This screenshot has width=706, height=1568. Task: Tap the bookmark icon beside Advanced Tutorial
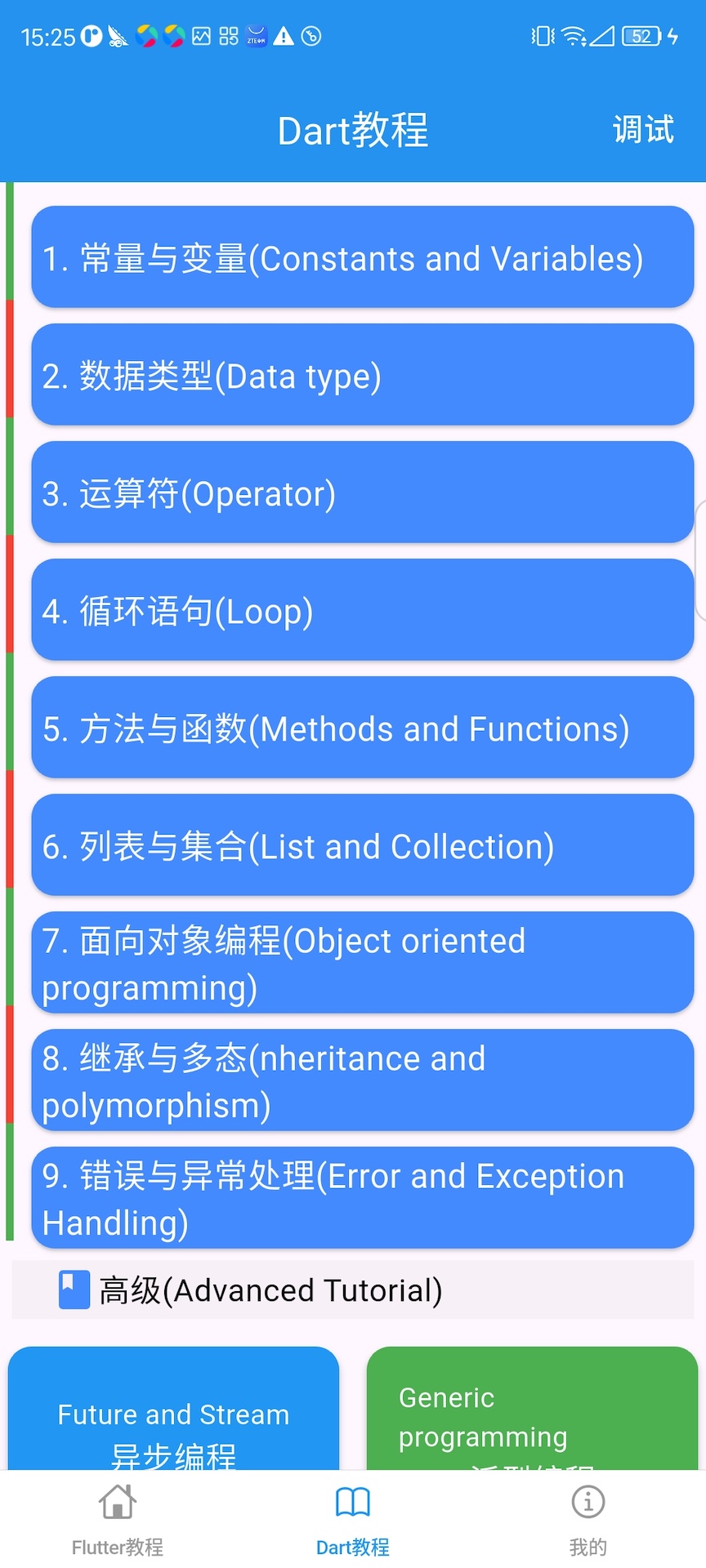click(74, 1290)
